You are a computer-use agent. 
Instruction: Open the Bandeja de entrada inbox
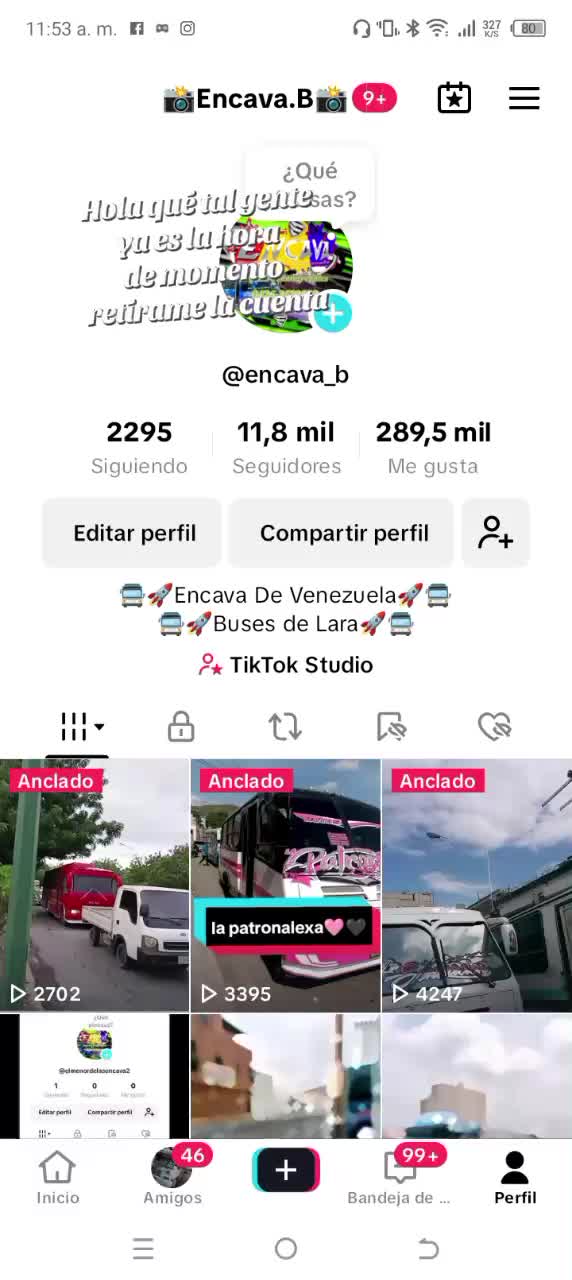point(400,1177)
